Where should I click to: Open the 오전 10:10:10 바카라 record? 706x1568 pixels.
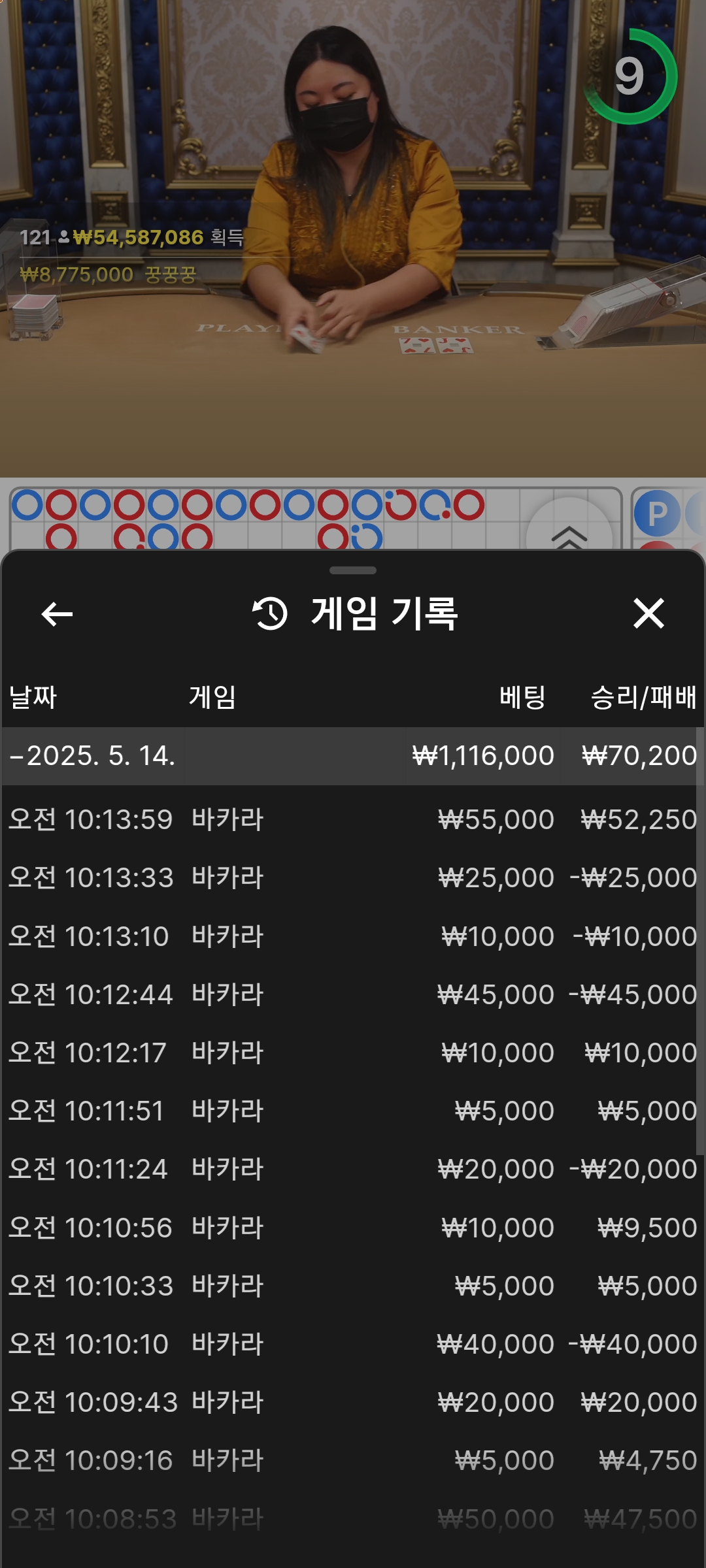click(353, 1344)
